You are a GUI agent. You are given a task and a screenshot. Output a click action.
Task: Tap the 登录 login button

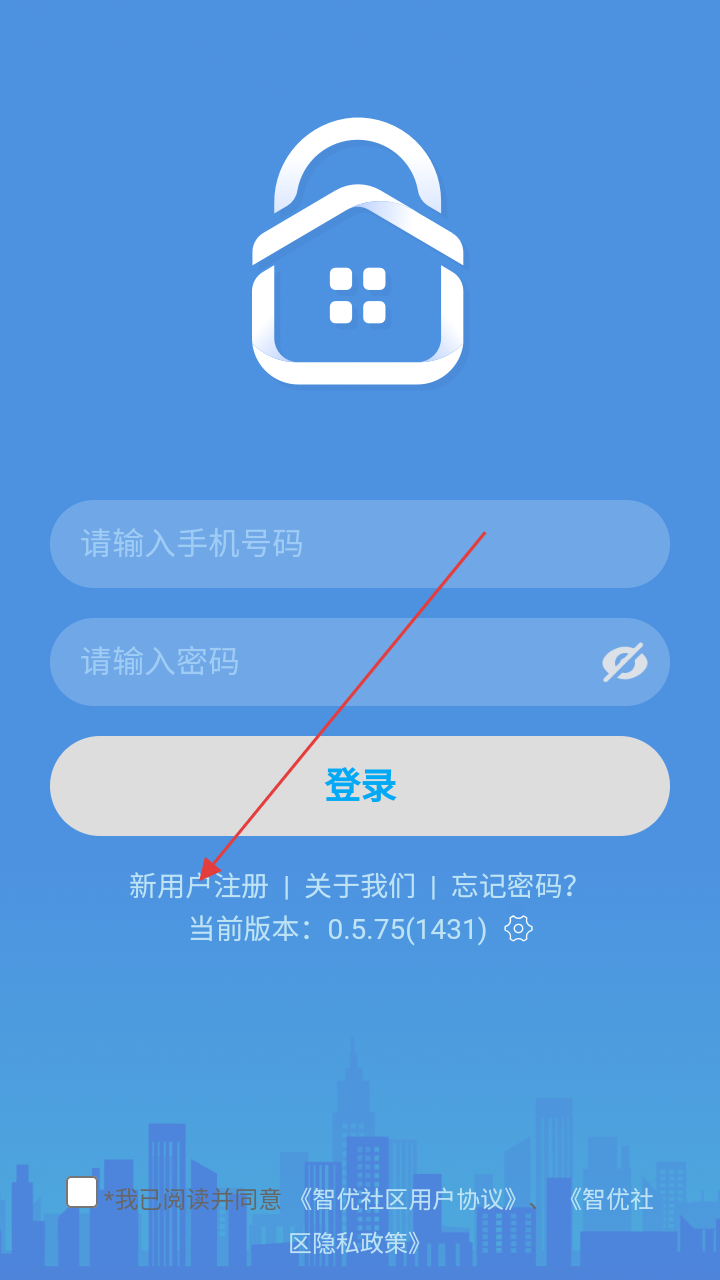(x=360, y=786)
